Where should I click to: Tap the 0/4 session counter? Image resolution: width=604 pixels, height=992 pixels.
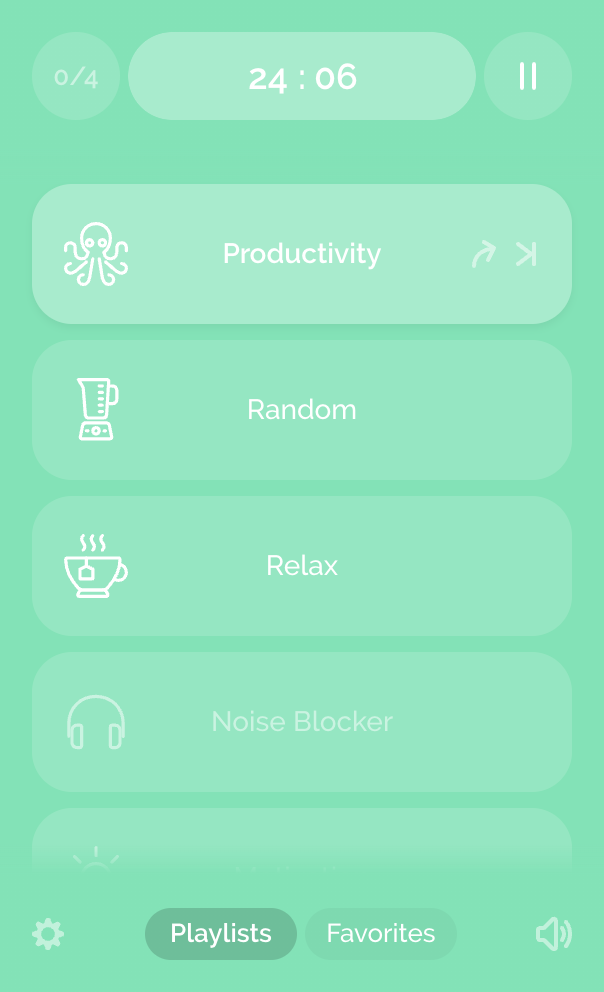76,77
